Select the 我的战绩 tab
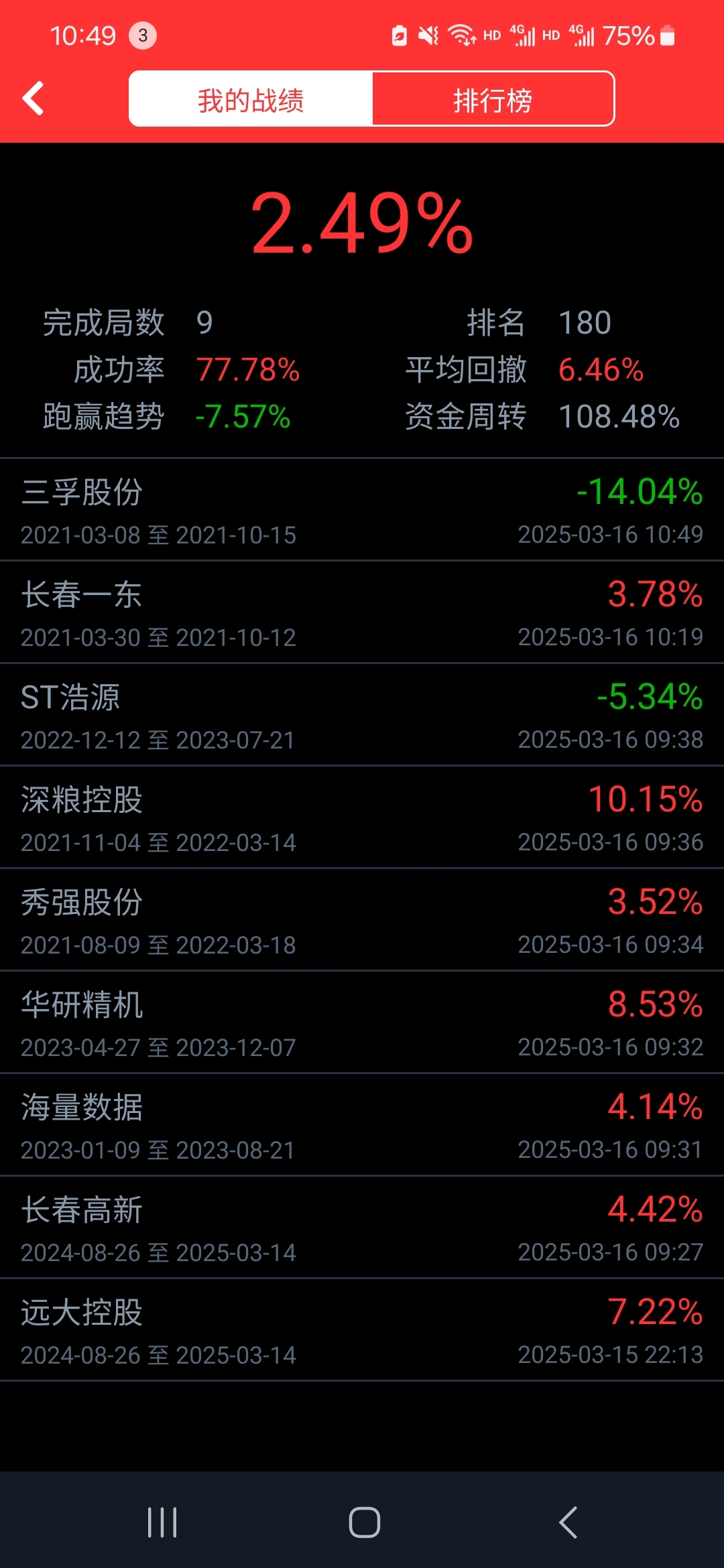Image resolution: width=724 pixels, height=1568 pixels. [x=251, y=99]
